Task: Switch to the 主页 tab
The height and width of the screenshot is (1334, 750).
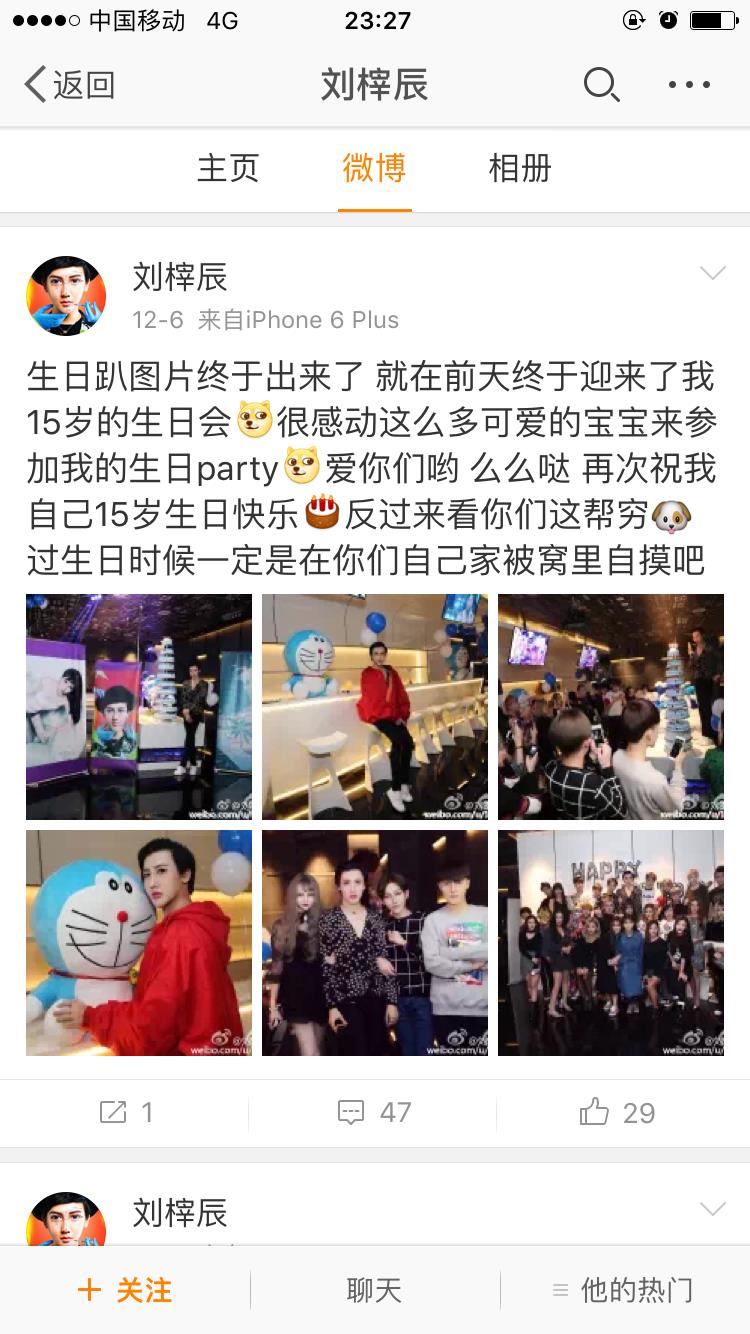Action: click(x=228, y=168)
